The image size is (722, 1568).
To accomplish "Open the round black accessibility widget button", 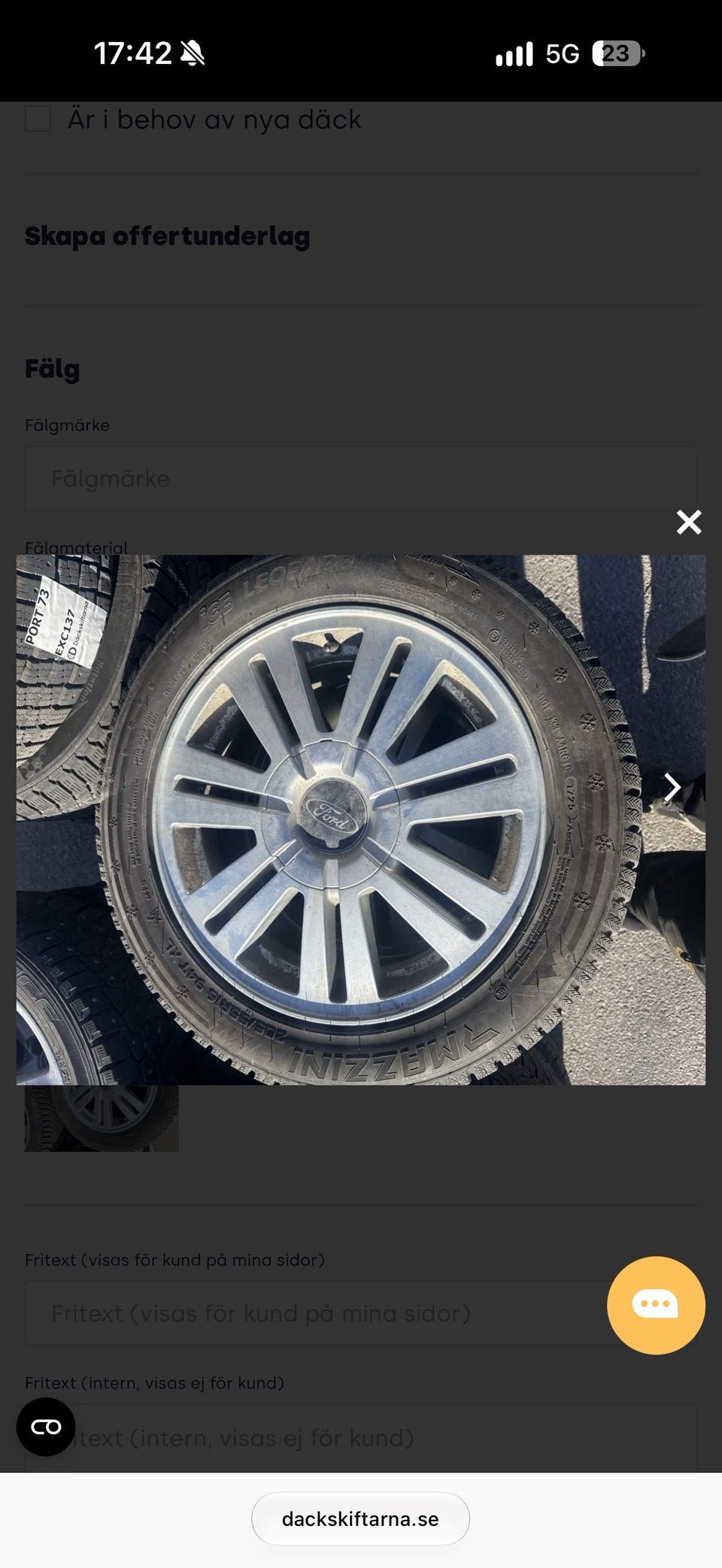I will click(46, 1427).
